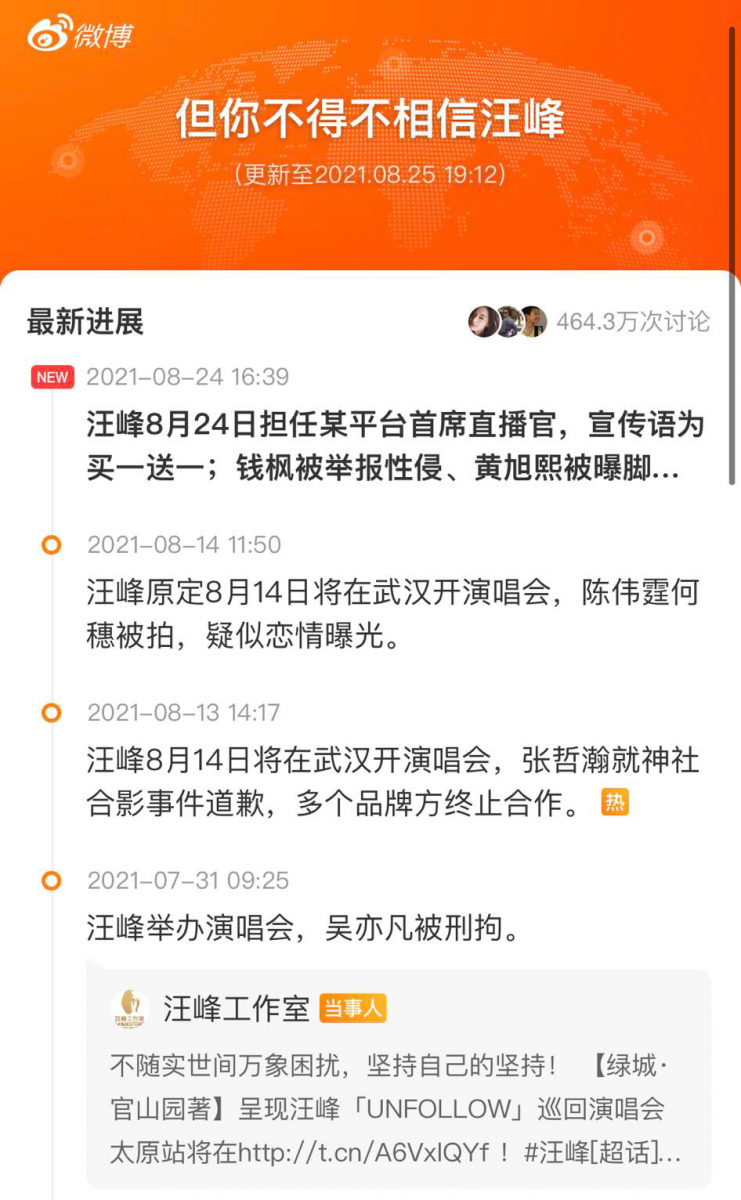Open the 2021-07-31 update about 吴亦凡被刑拘
The width and height of the screenshot is (741, 1200).
[304, 929]
